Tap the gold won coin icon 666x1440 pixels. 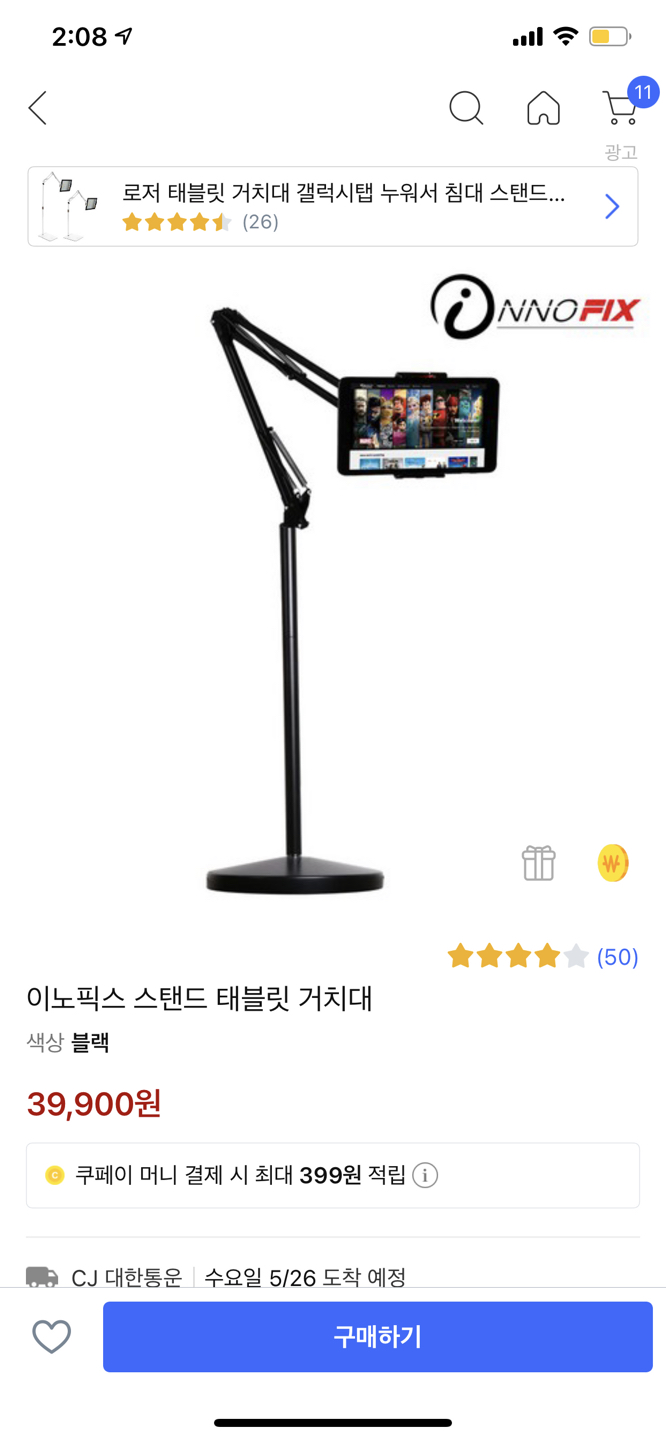coord(612,863)
